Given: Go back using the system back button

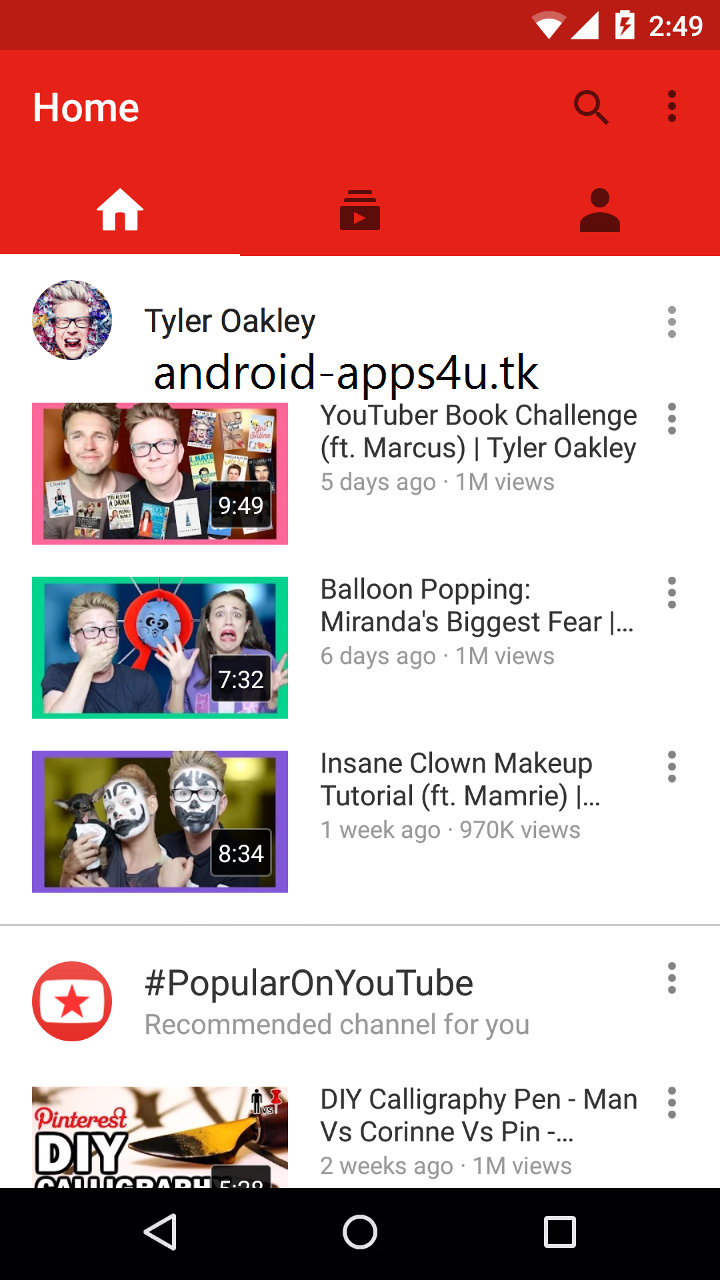Looking at the screenshot, I should click(x=160, y=1232).
